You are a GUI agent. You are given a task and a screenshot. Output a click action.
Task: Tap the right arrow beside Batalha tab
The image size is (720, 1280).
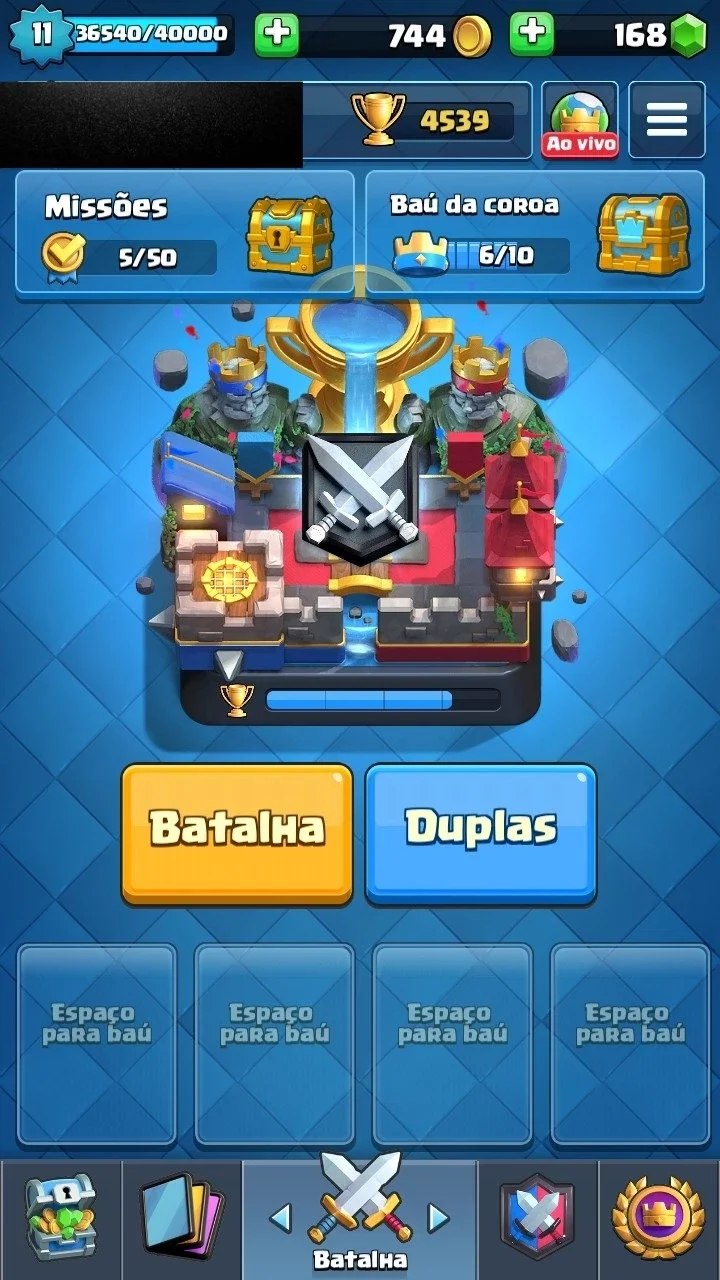click(x=438, y=1217)
